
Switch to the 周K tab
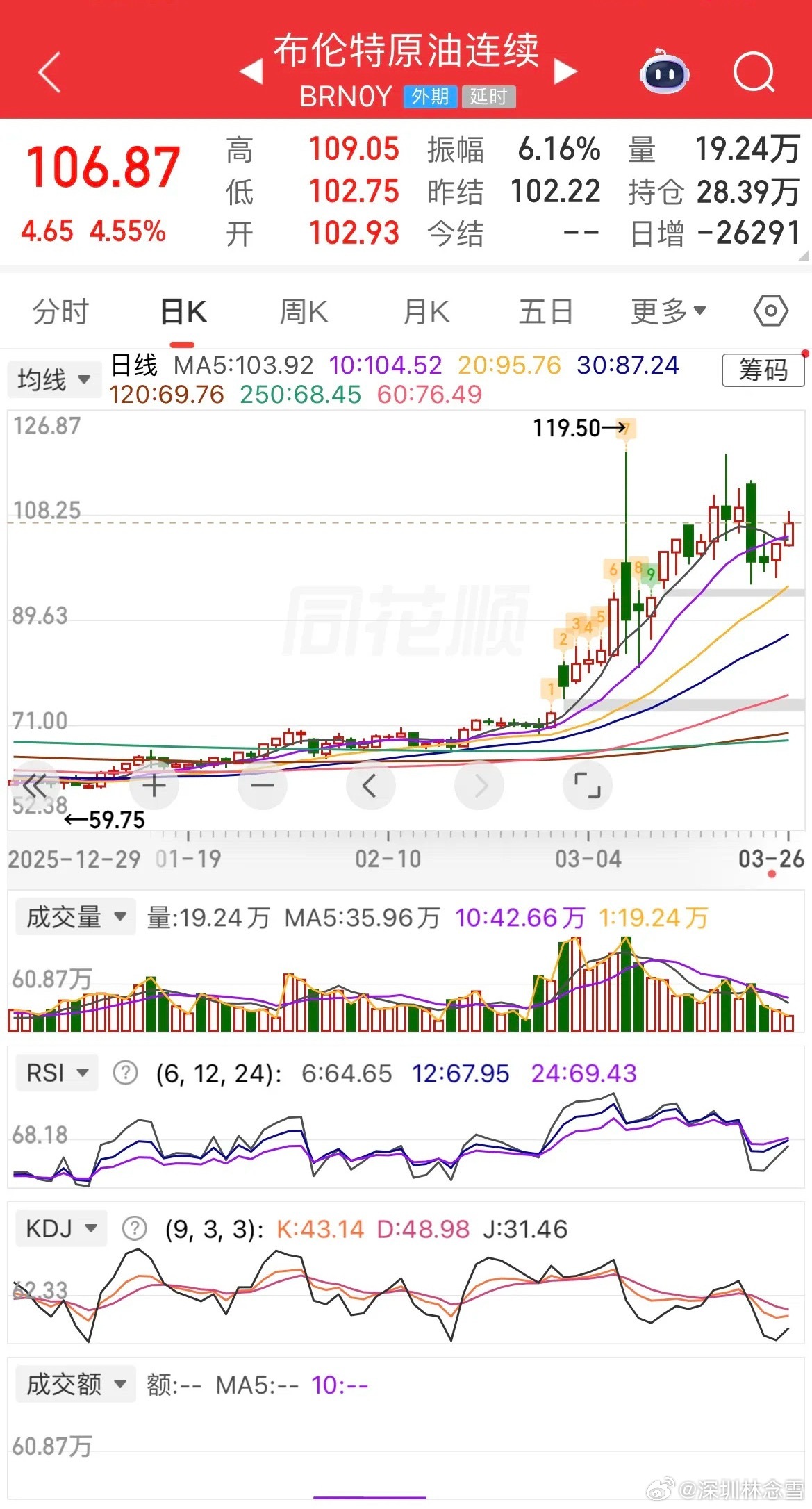(304, 311)
